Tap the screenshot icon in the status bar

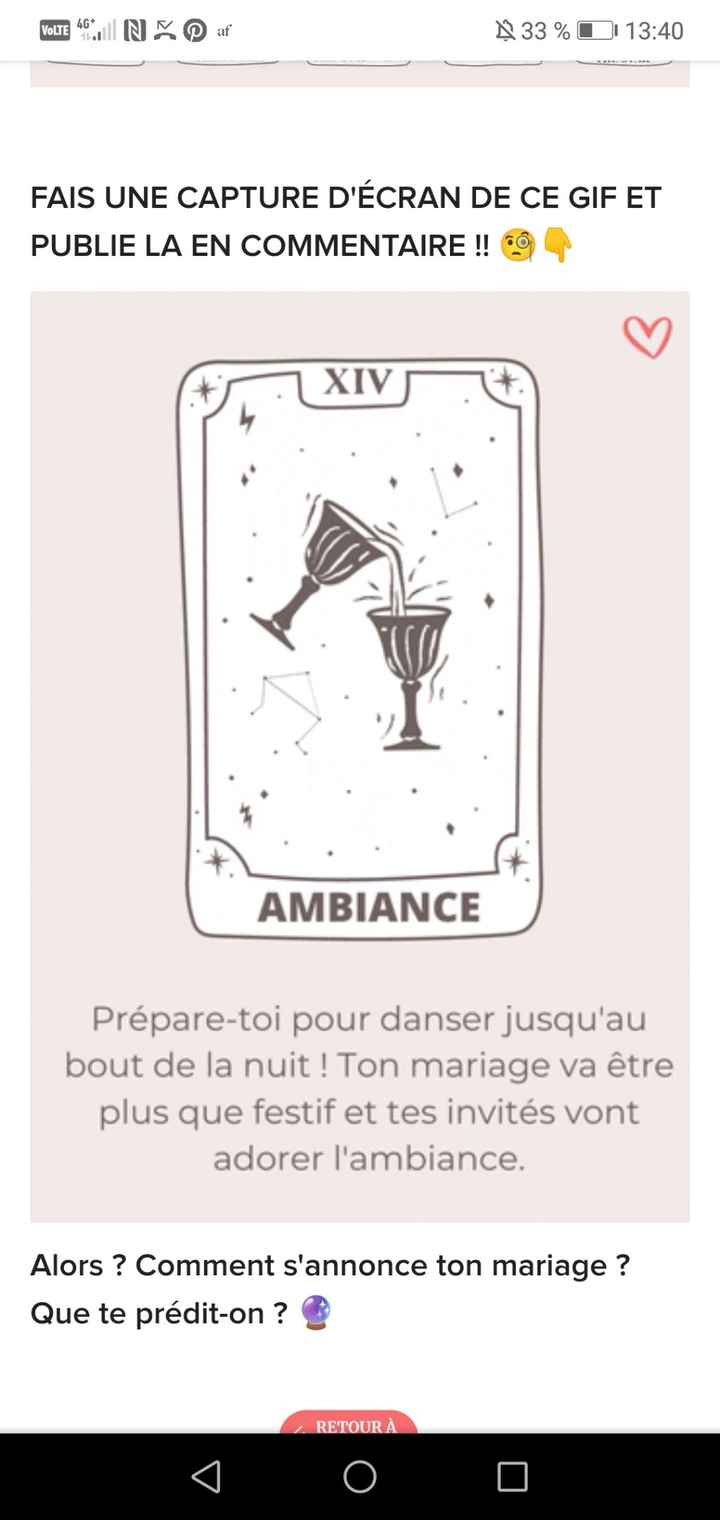click(x=164, y=30)
